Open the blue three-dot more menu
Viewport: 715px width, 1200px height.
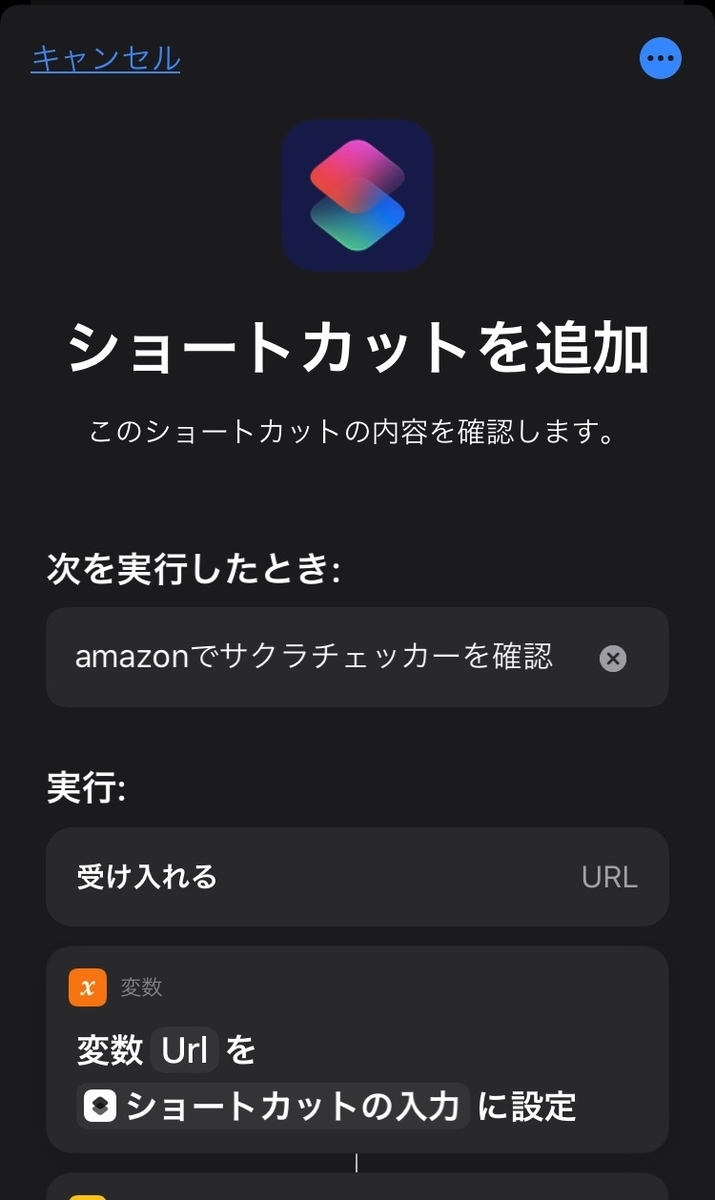click(660, 59)
